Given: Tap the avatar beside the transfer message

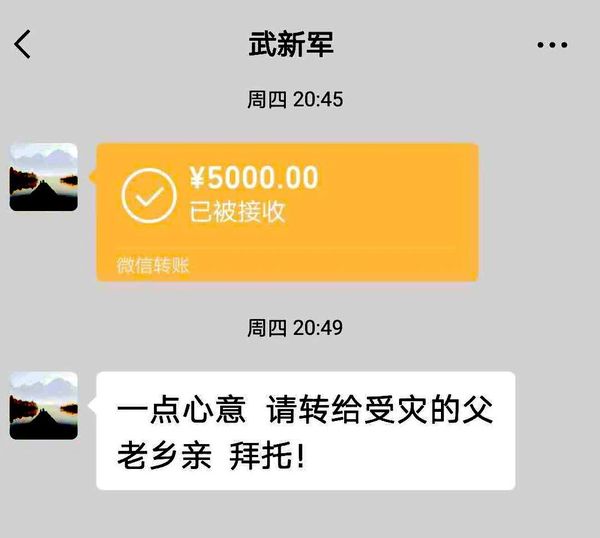Looking at the screenshot, I should pos(43,177).
